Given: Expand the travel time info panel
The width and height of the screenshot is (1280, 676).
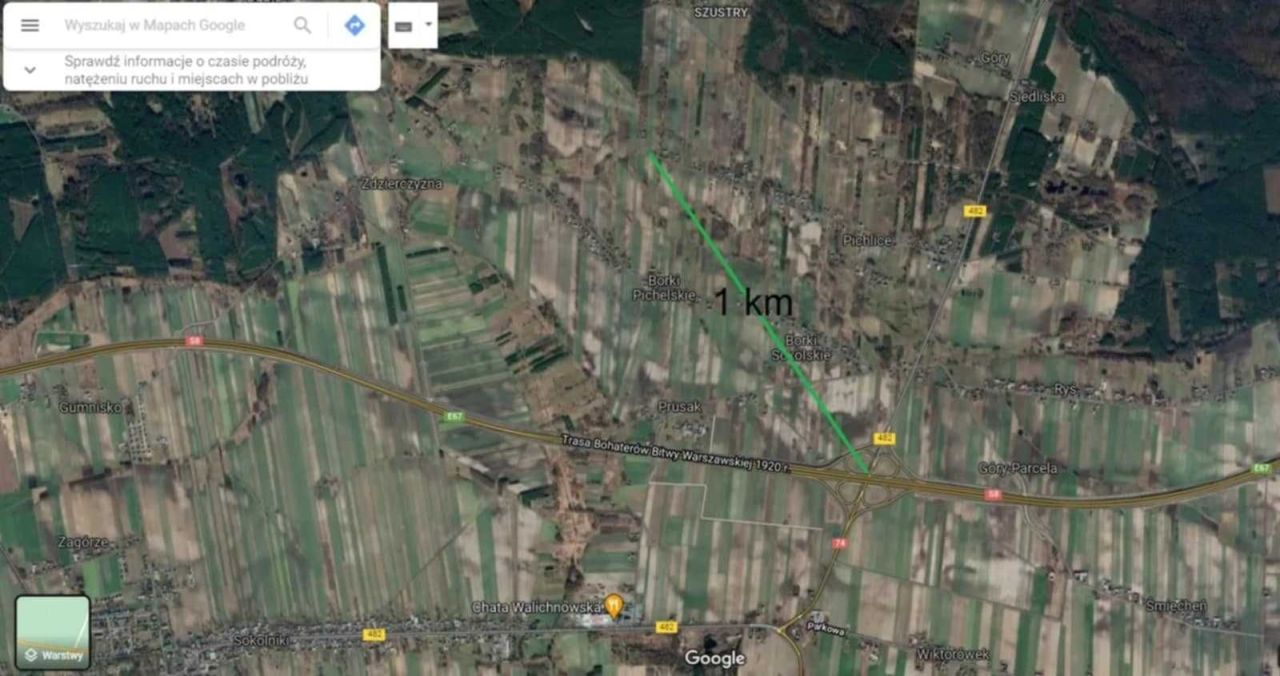Looking at the screenshot, I should coord(30,70).
